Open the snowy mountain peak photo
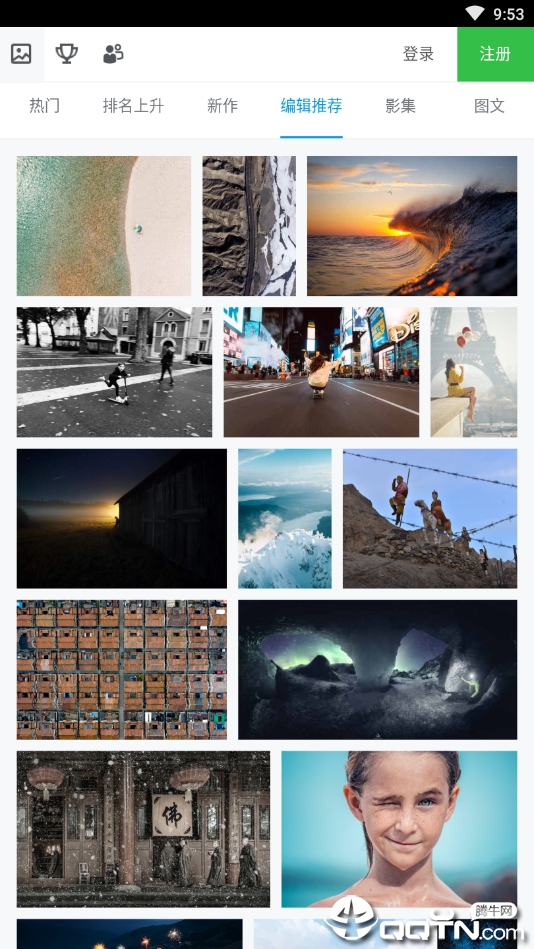Screen dimensions: 534x949 pyautogui.click(x=285, y=518)
